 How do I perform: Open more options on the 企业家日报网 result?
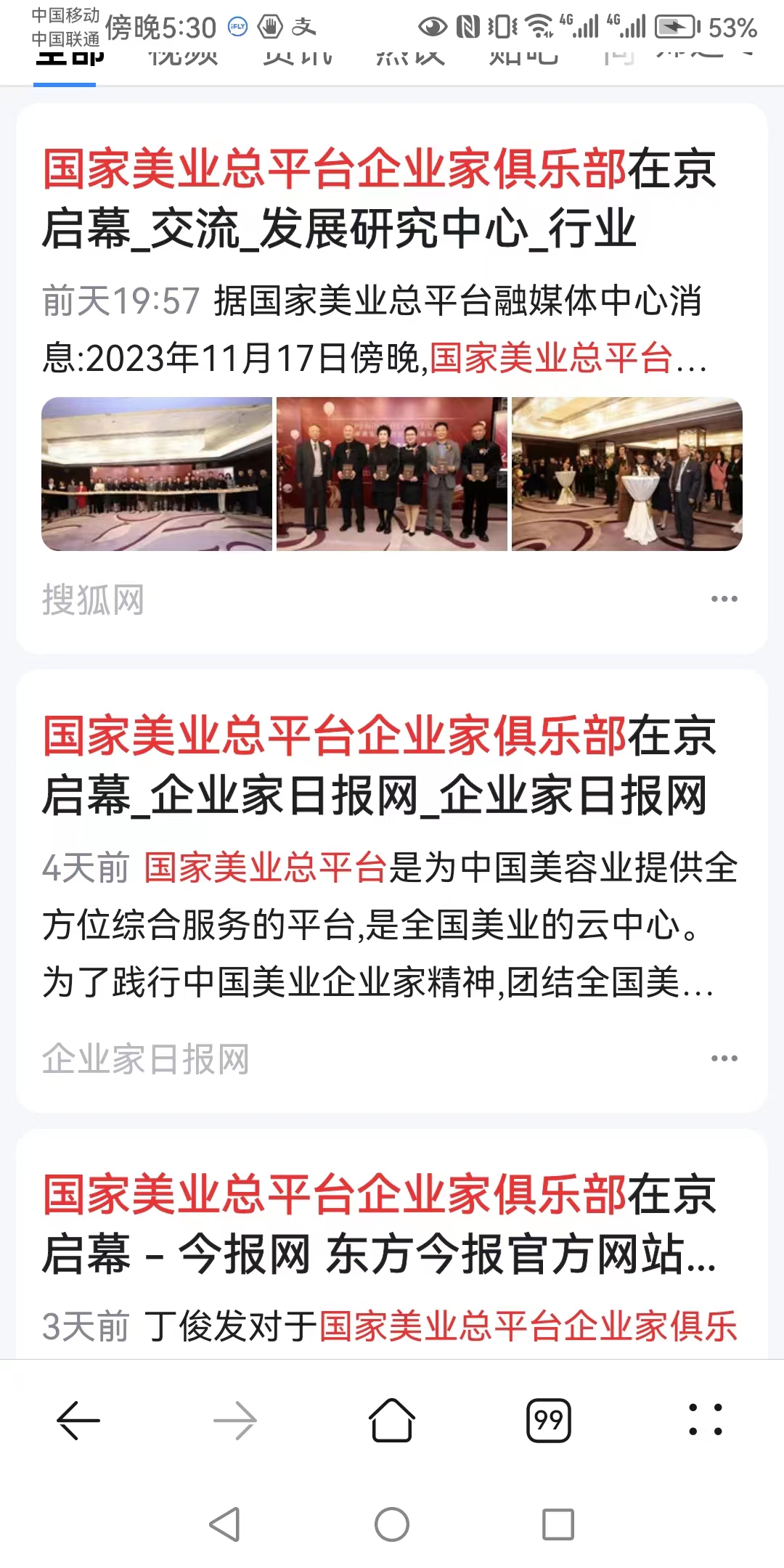(x=724, y=1059)
